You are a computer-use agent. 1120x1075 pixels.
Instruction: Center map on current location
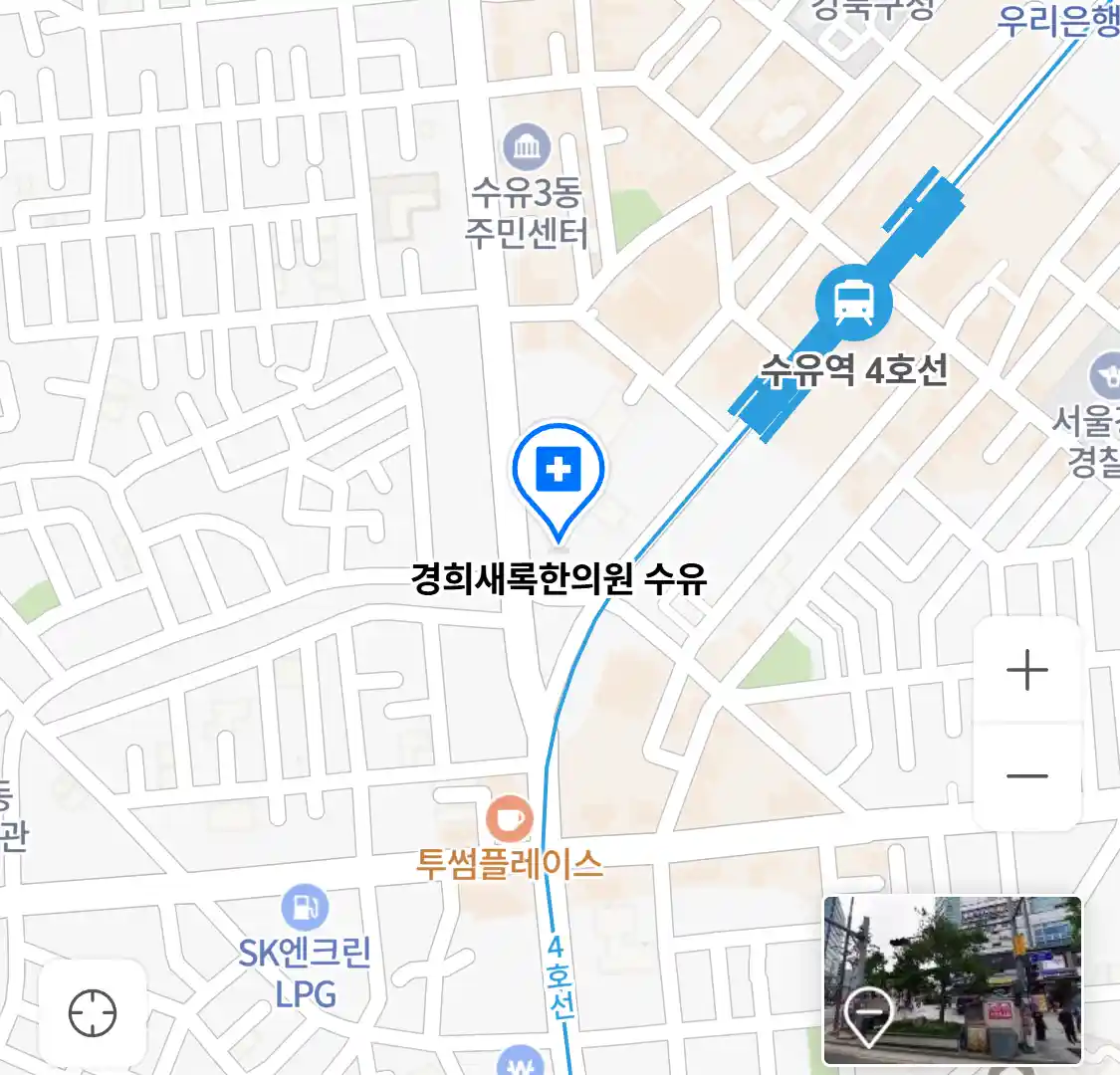(x=93, y=1014)
